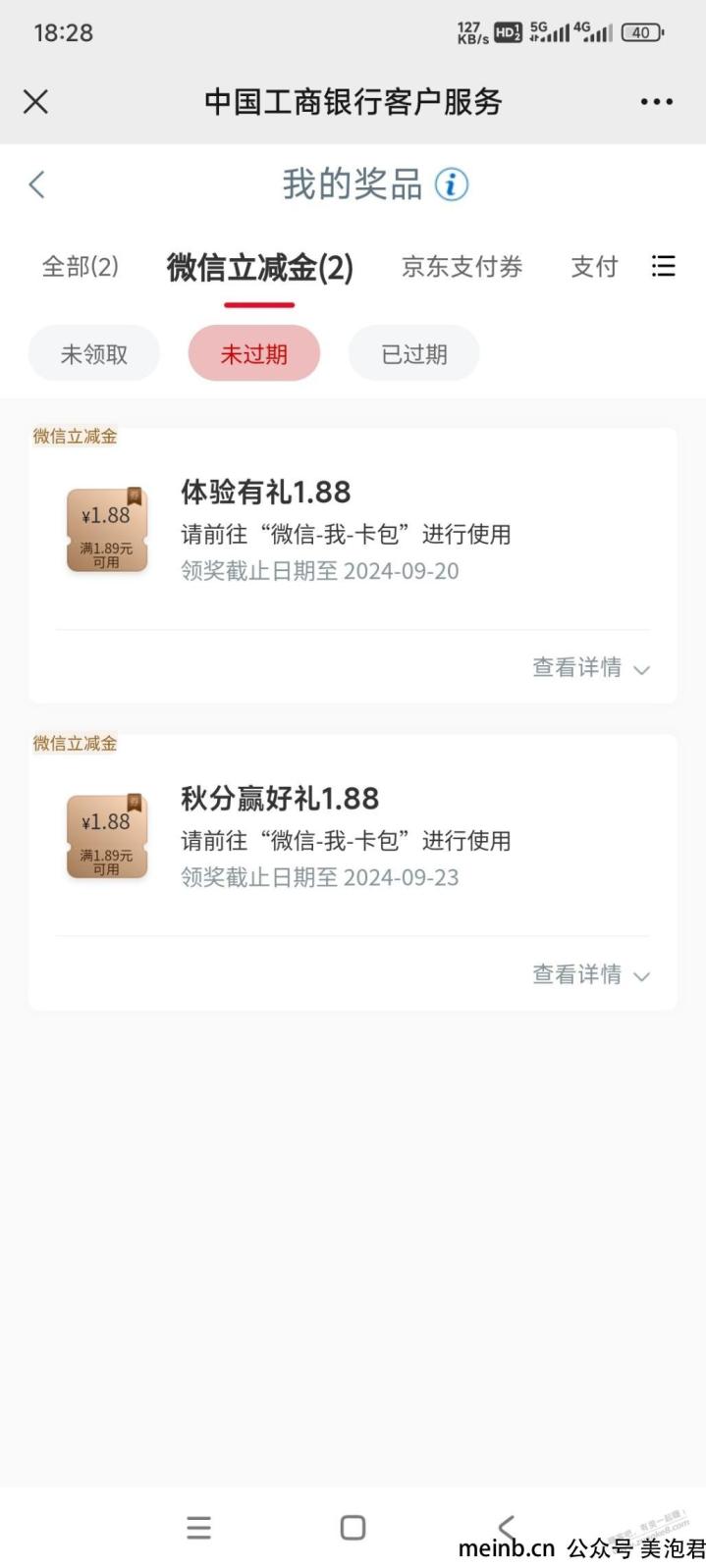706x1568 pixels.
Task: Select the 微信立减金(2) tab
Action: click(259, 267)
